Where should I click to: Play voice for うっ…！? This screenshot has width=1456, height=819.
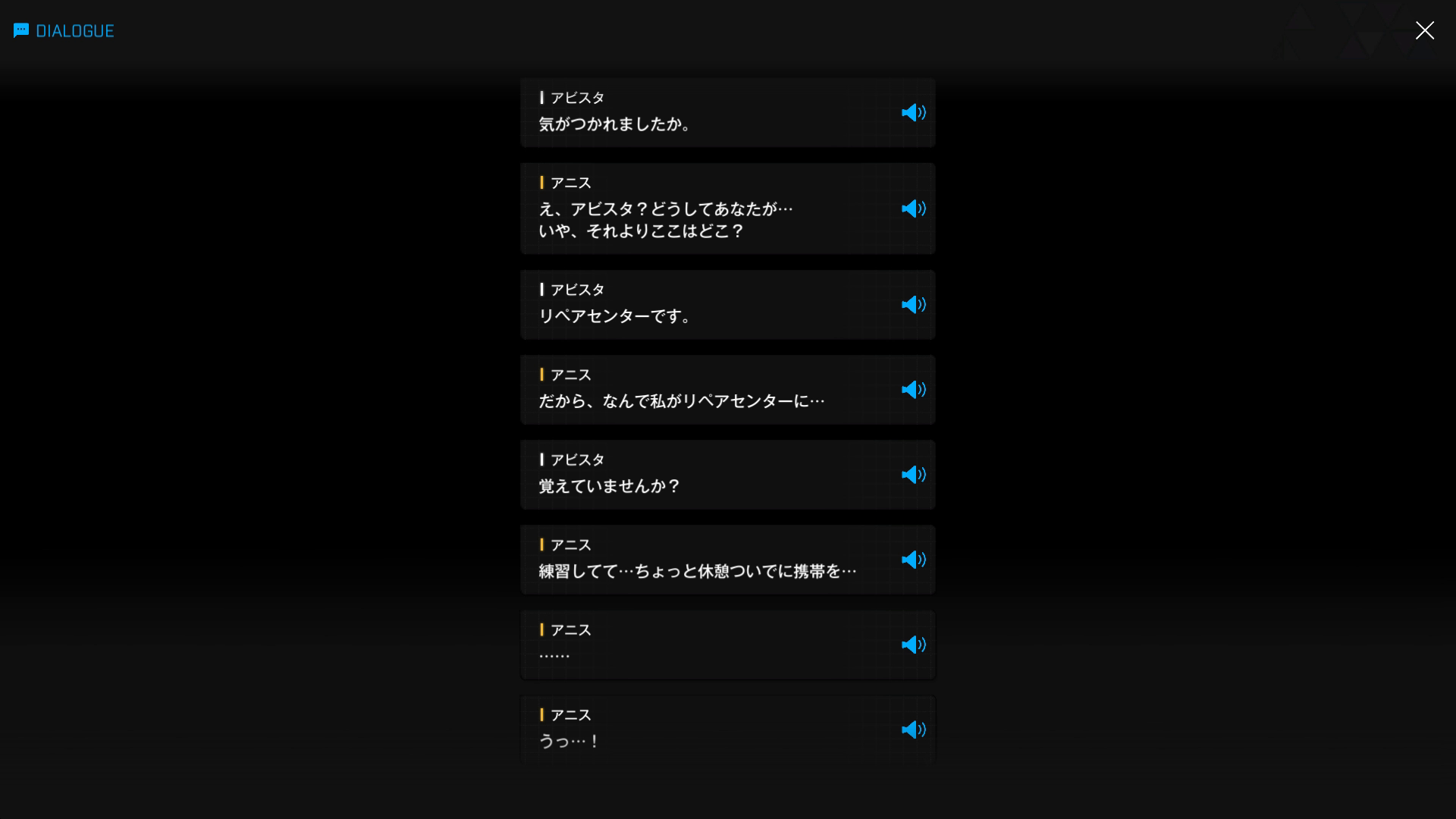pos(913,730)
